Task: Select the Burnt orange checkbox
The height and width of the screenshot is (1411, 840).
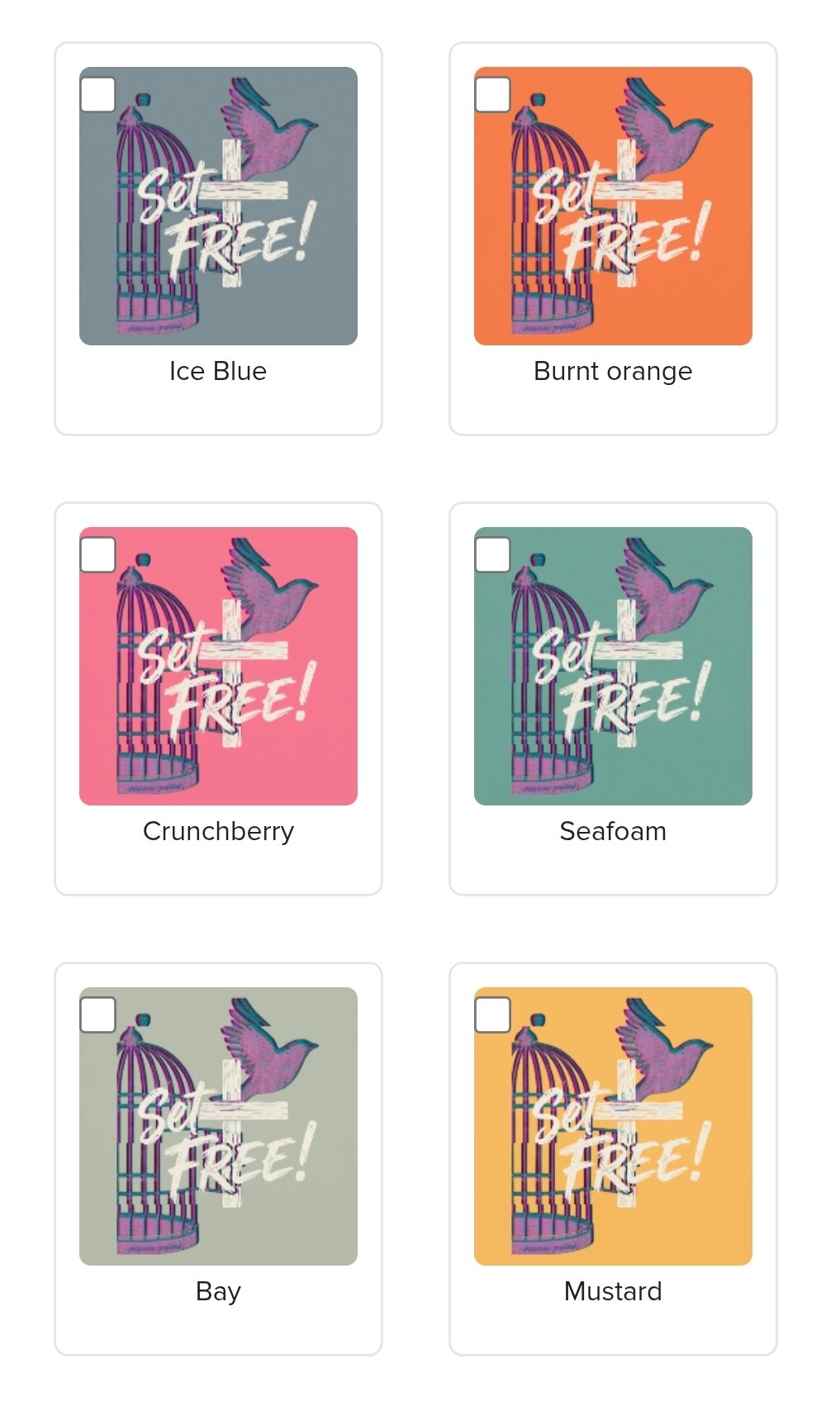Action: [493, 94]
